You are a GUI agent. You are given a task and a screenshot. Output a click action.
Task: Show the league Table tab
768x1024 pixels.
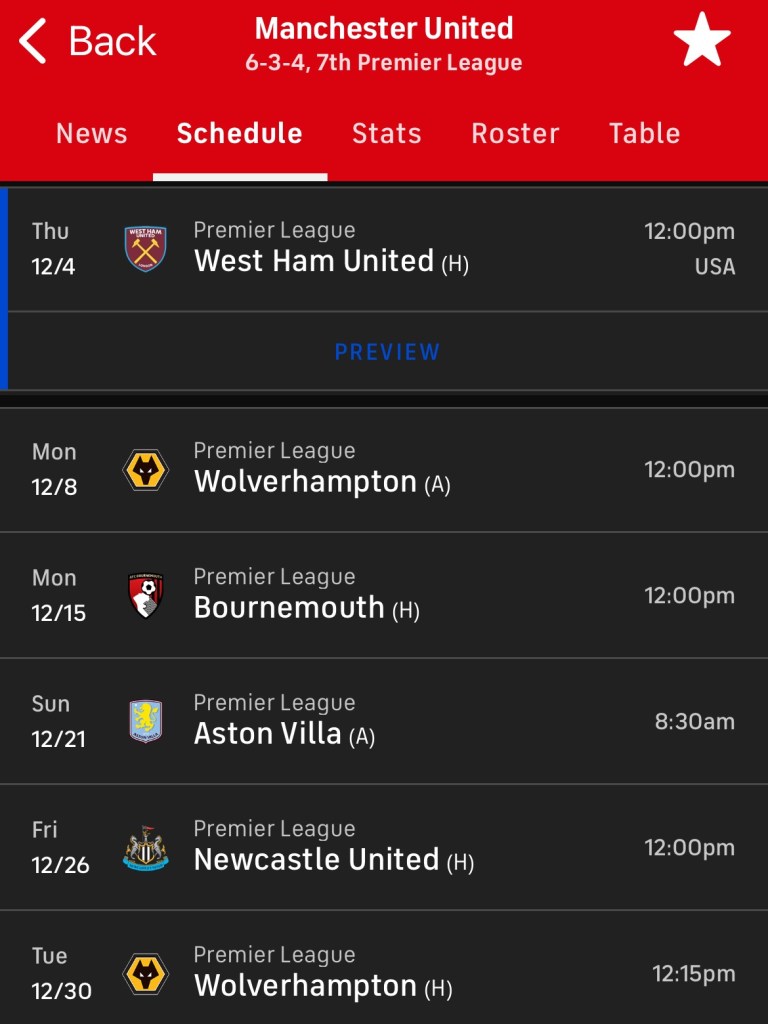(644, 134)
